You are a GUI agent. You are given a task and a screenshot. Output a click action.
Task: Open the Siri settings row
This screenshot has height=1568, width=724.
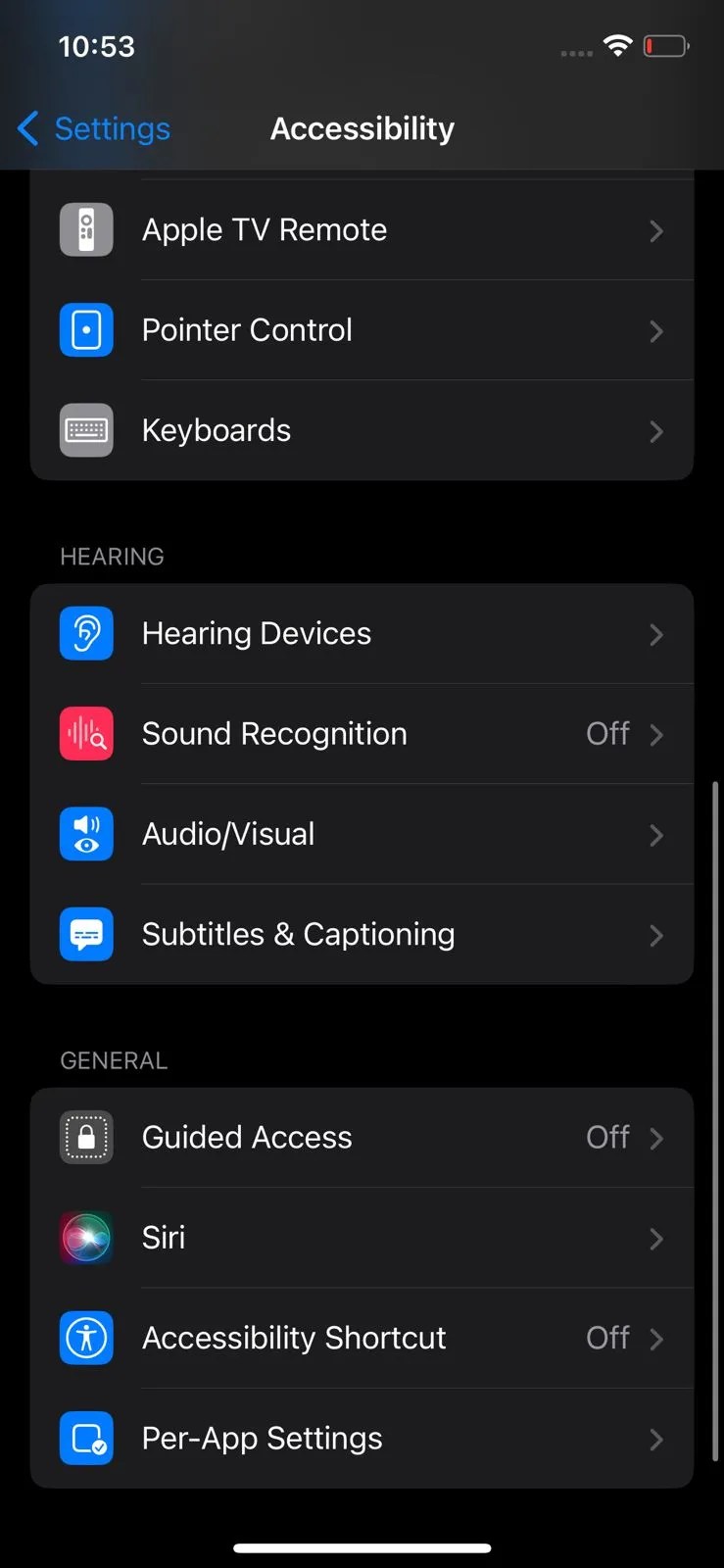(x=362, y=1238)
